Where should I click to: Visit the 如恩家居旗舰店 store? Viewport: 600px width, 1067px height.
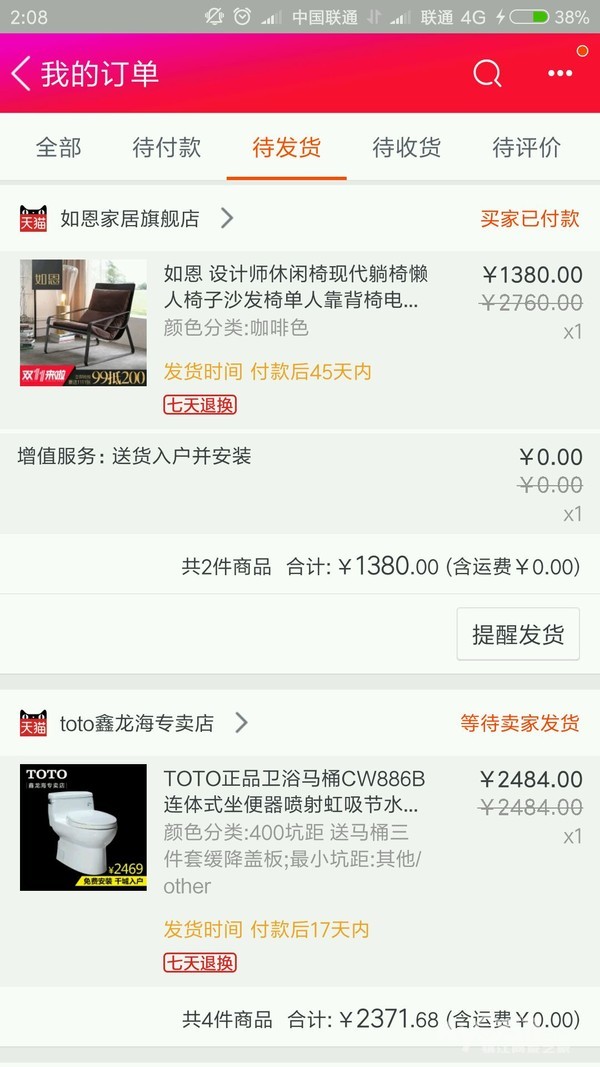[130, 218]
